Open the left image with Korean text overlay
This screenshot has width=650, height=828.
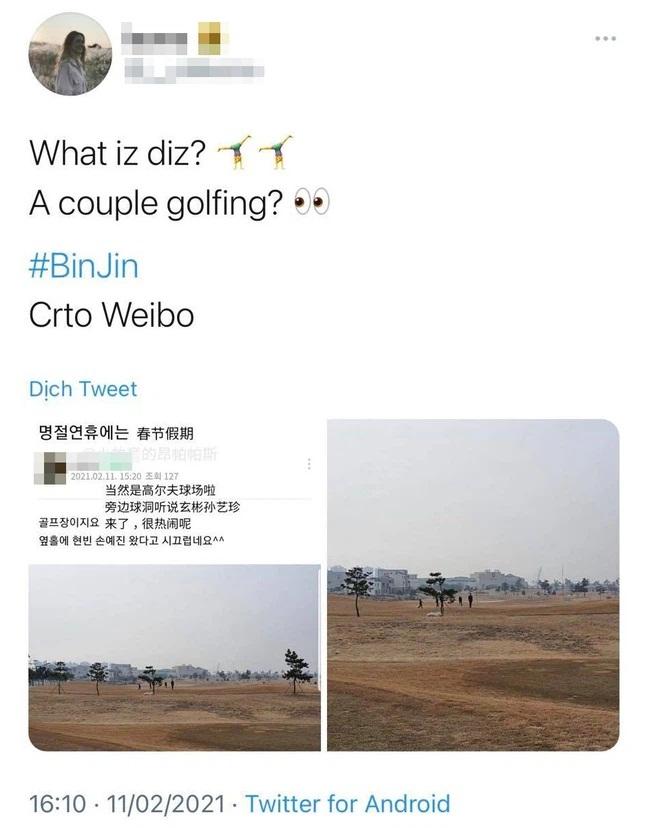(x=174, y=585)
